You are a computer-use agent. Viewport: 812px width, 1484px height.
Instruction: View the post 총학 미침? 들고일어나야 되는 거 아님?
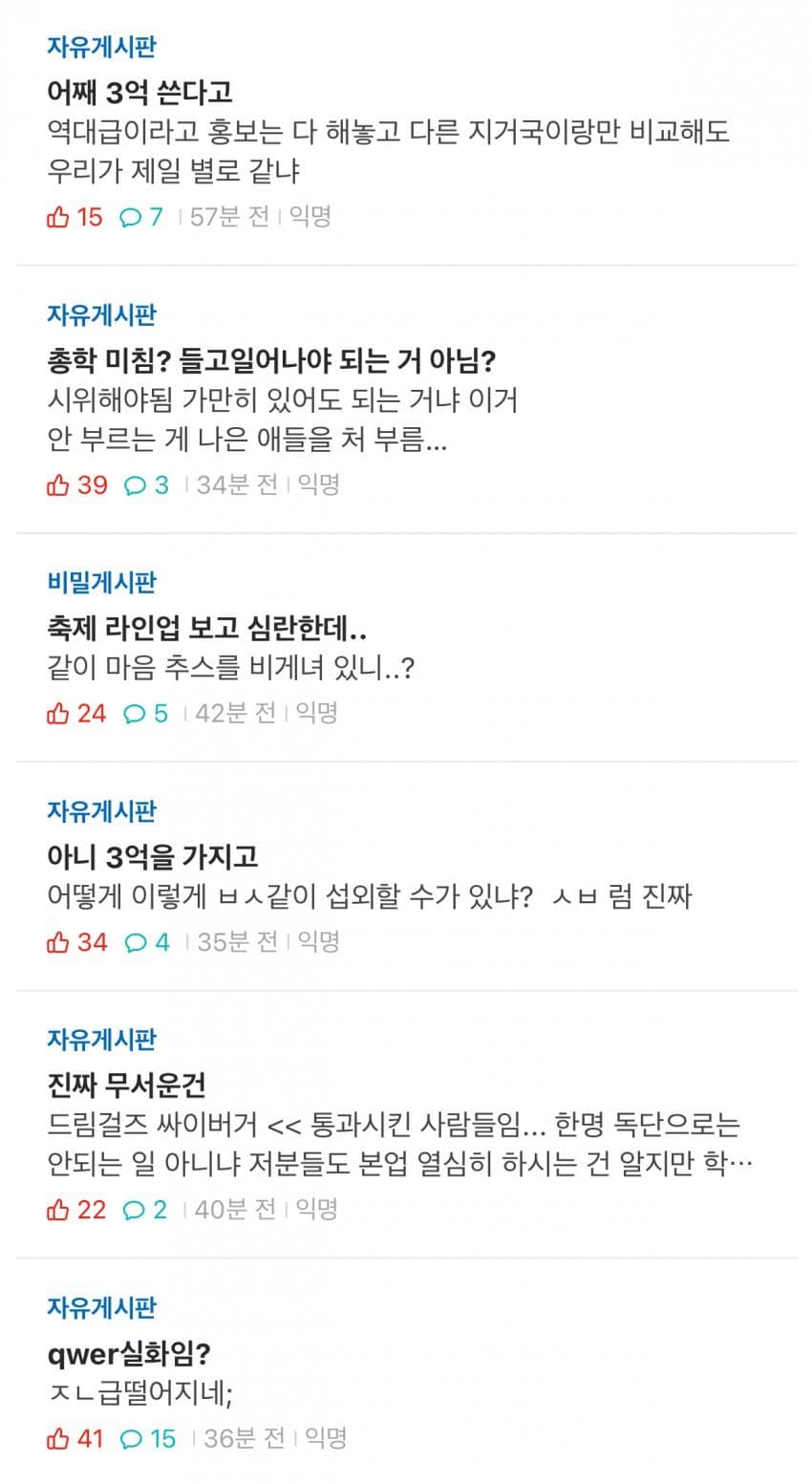(272, 360)
